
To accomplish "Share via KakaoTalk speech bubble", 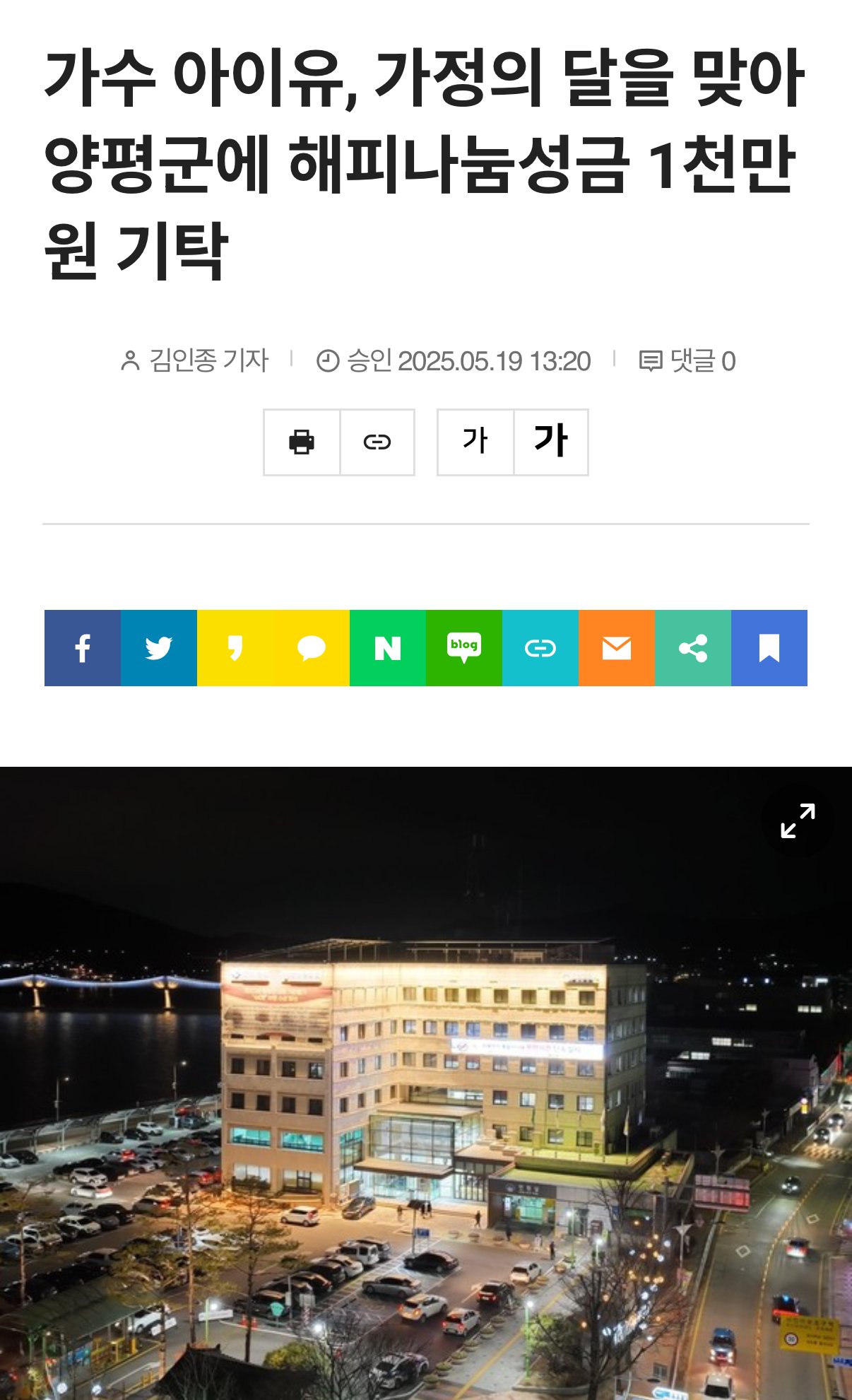I will tap(312, 648).
